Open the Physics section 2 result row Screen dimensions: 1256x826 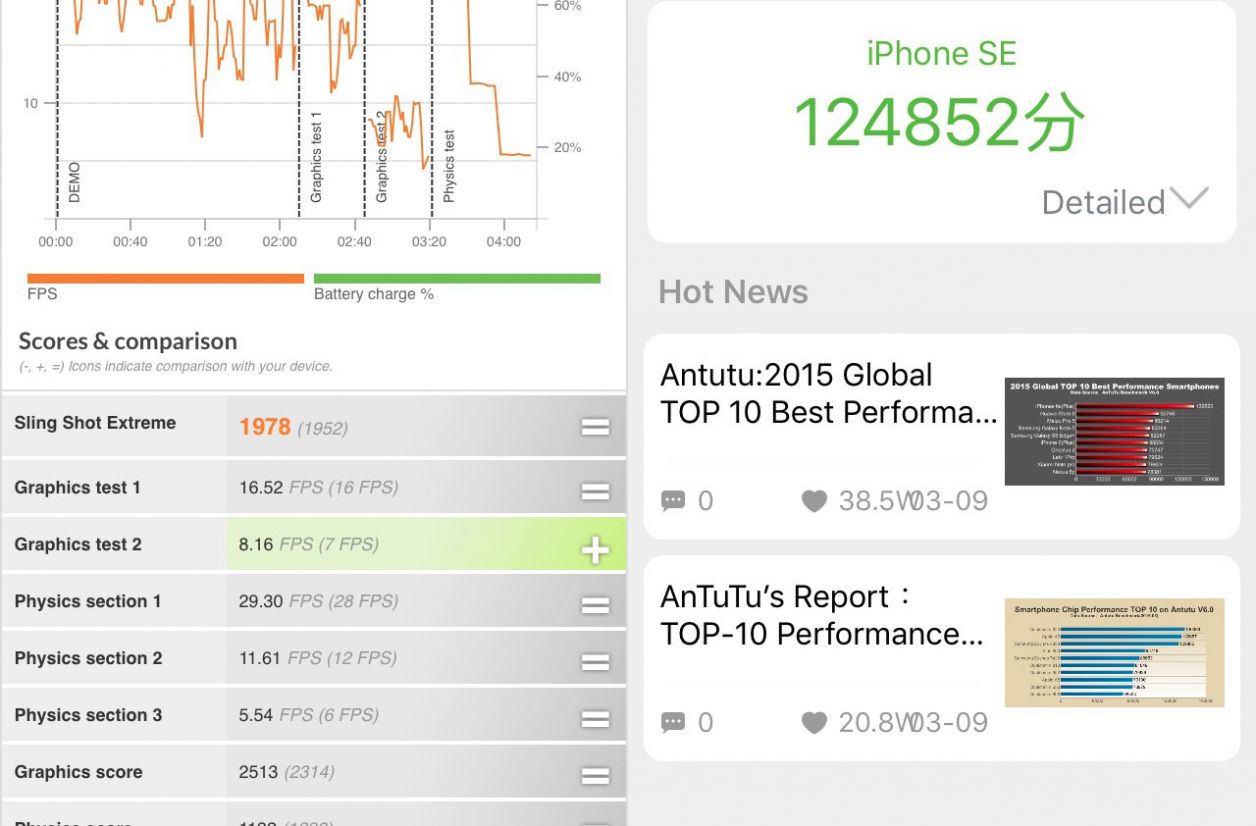(x=314, y=659)
